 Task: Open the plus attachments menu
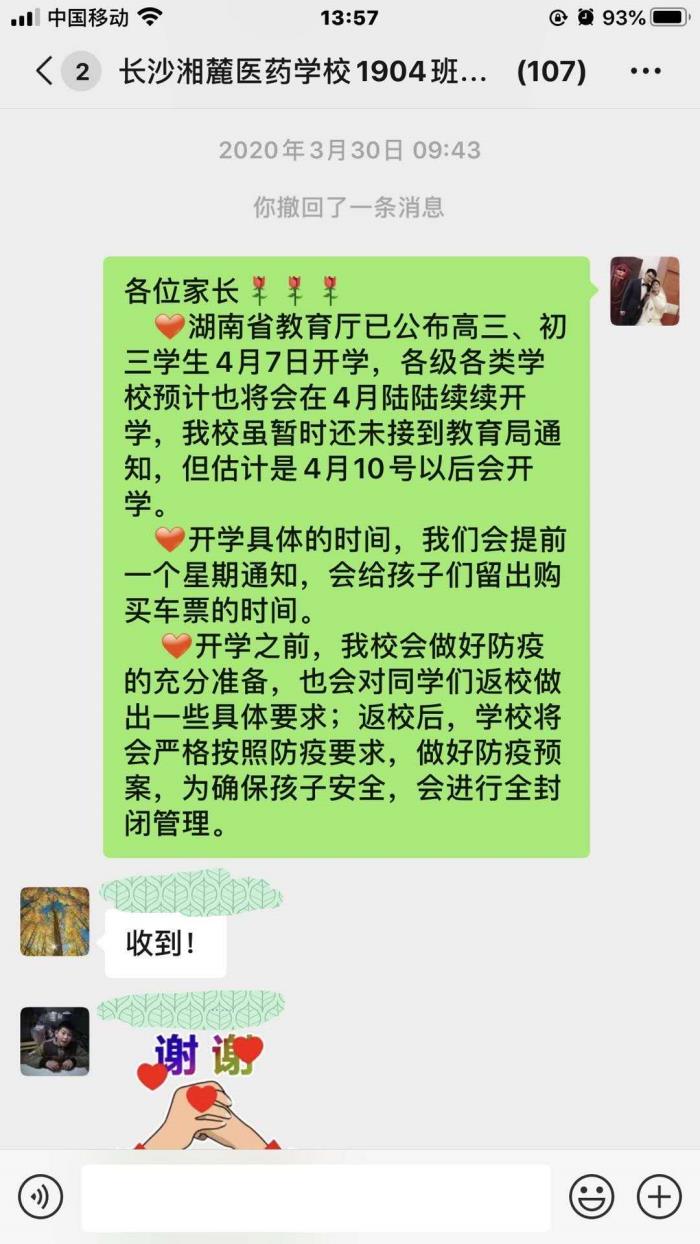tap(659, 1196)
